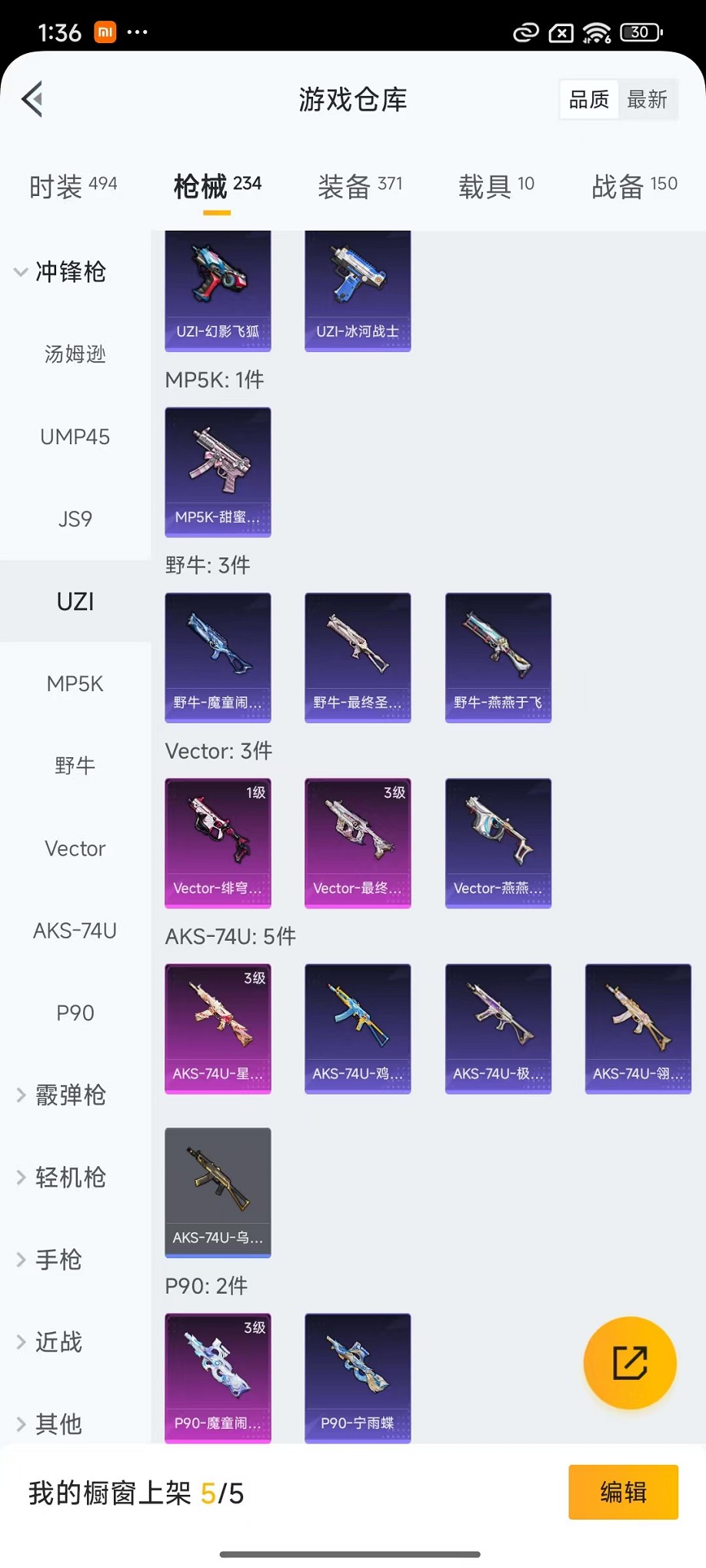This screenshot has height=1568, width=706.
Task: Expand the 轻机枪 category
Action: click(62, 1178)
